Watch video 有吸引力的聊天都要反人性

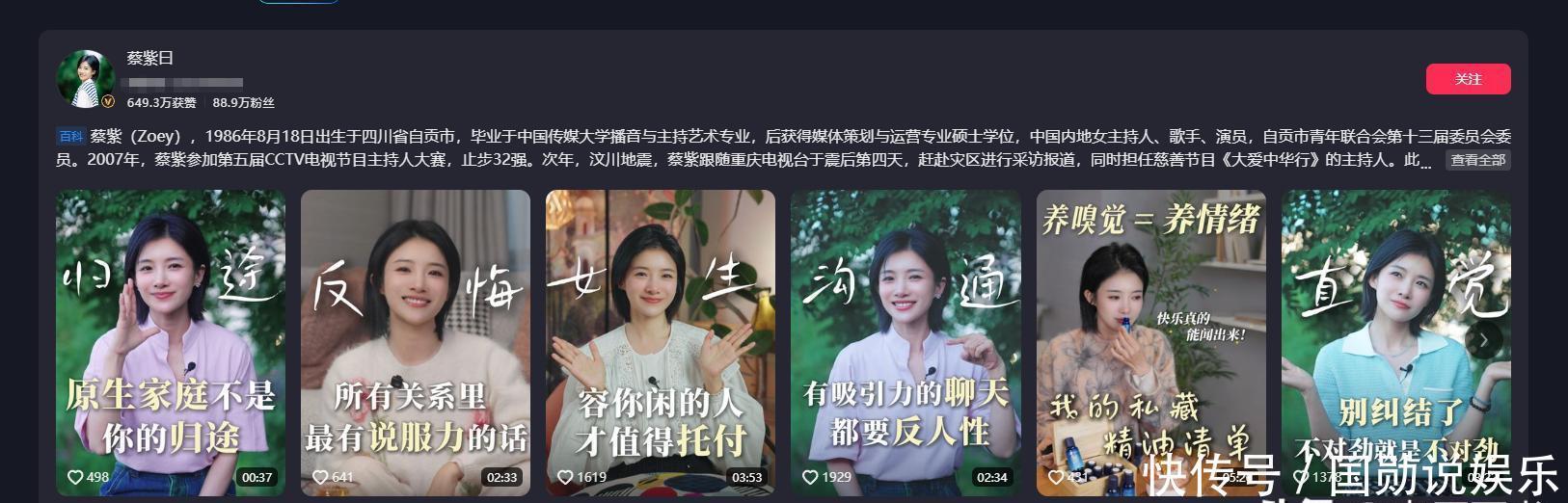point(906,342)
